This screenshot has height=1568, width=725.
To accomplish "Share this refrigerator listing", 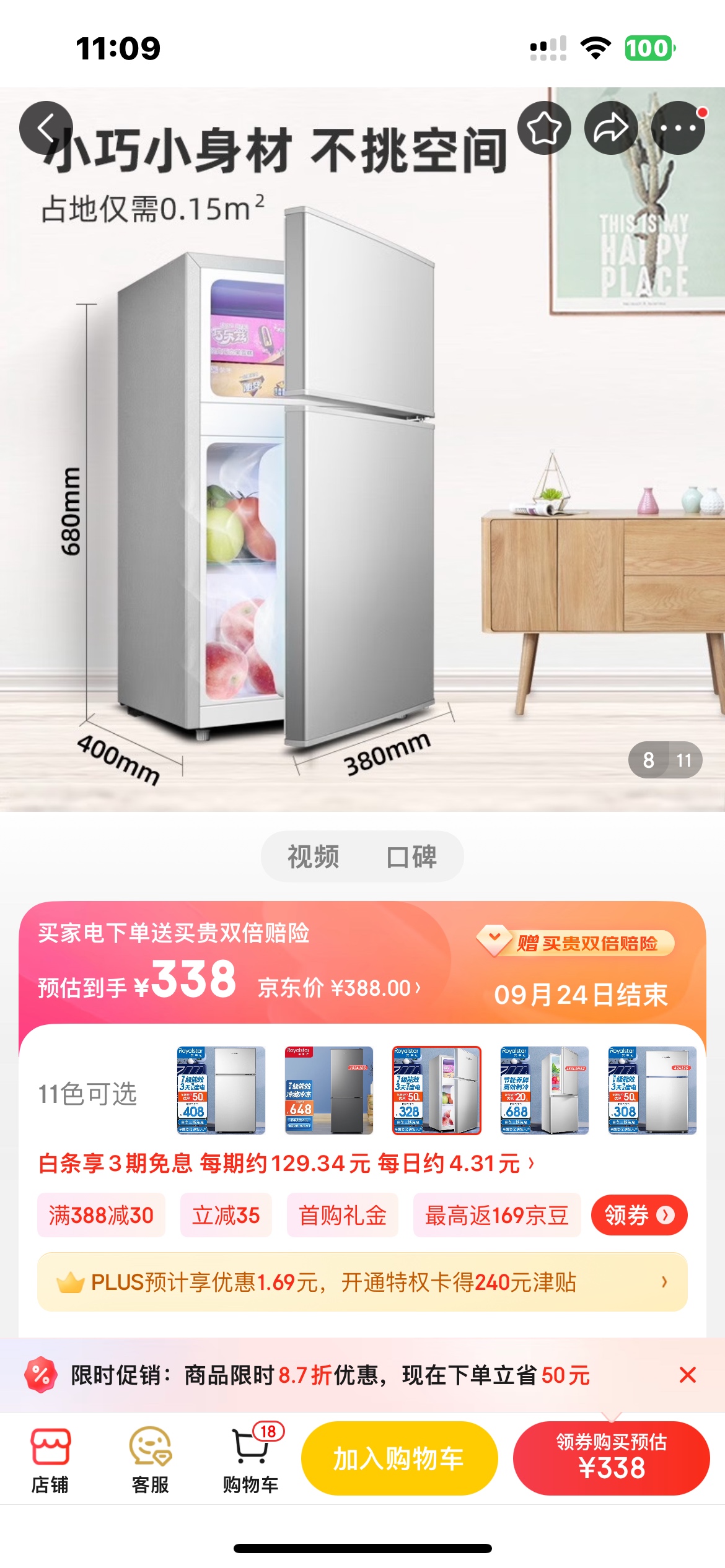I will click(611, 128).
